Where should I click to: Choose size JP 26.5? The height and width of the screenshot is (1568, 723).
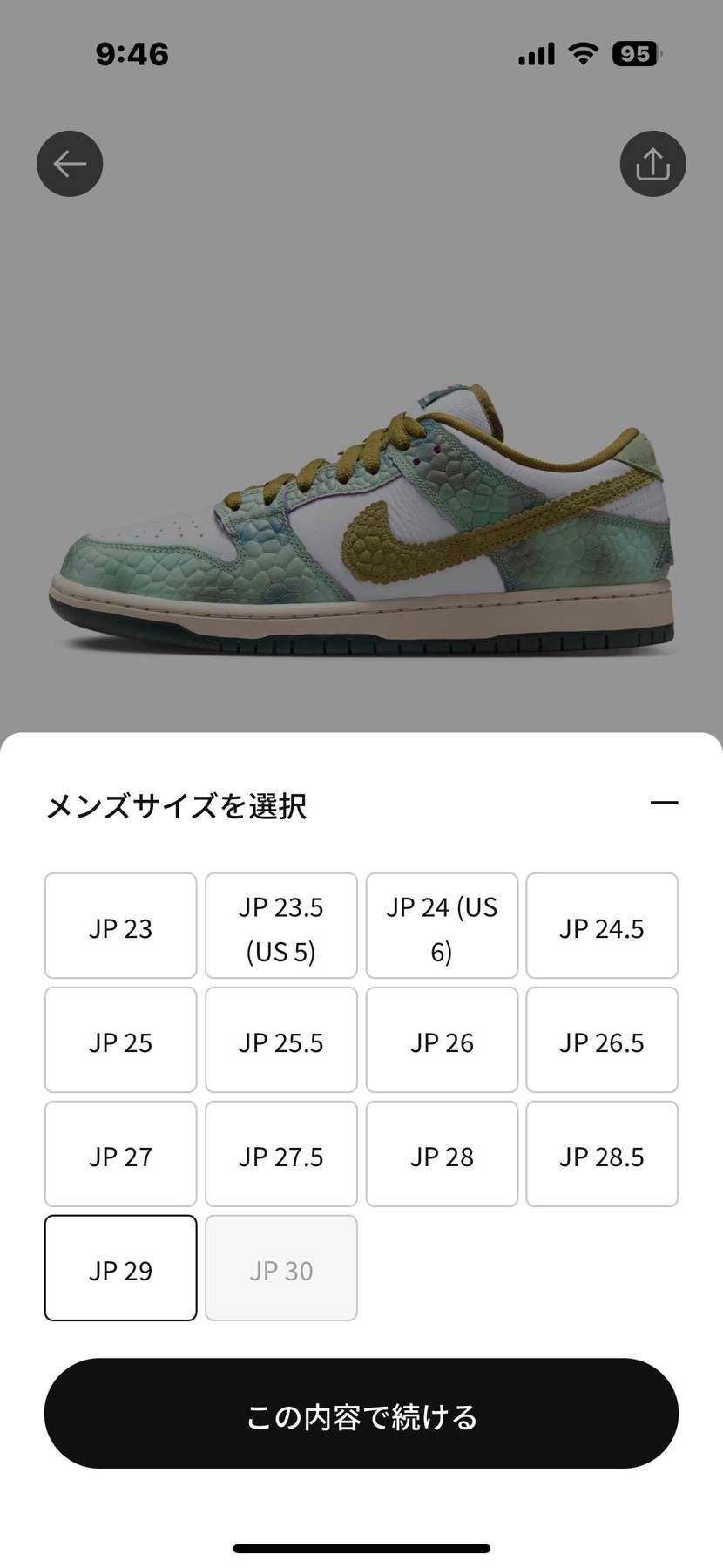tap(602, 1040)
